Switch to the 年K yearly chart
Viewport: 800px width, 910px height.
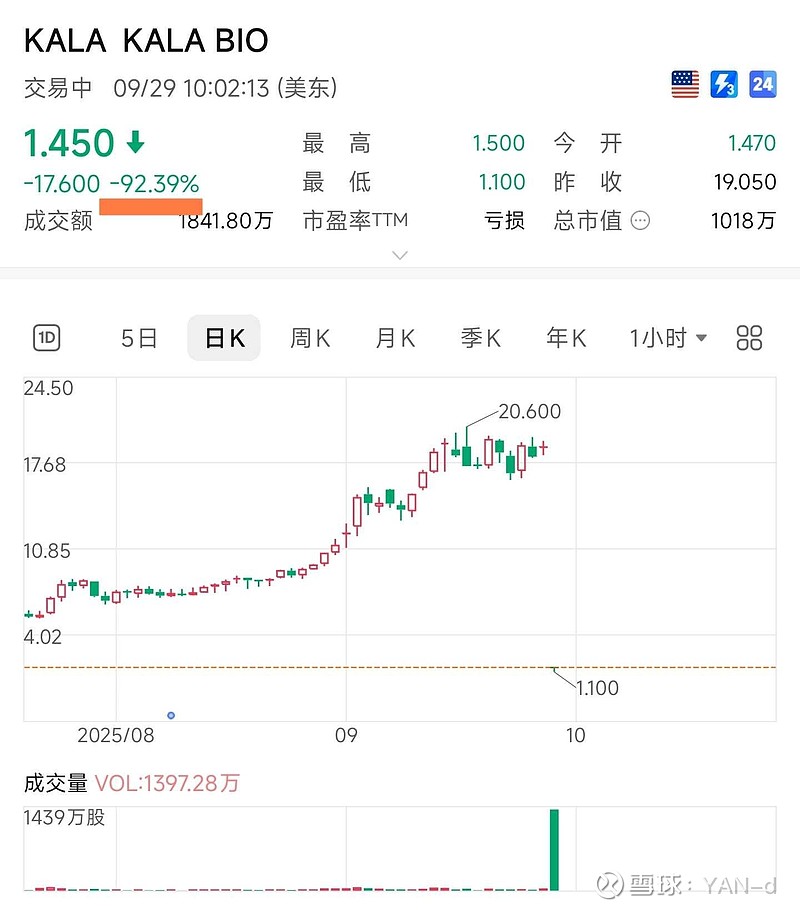tap(566, 338)
